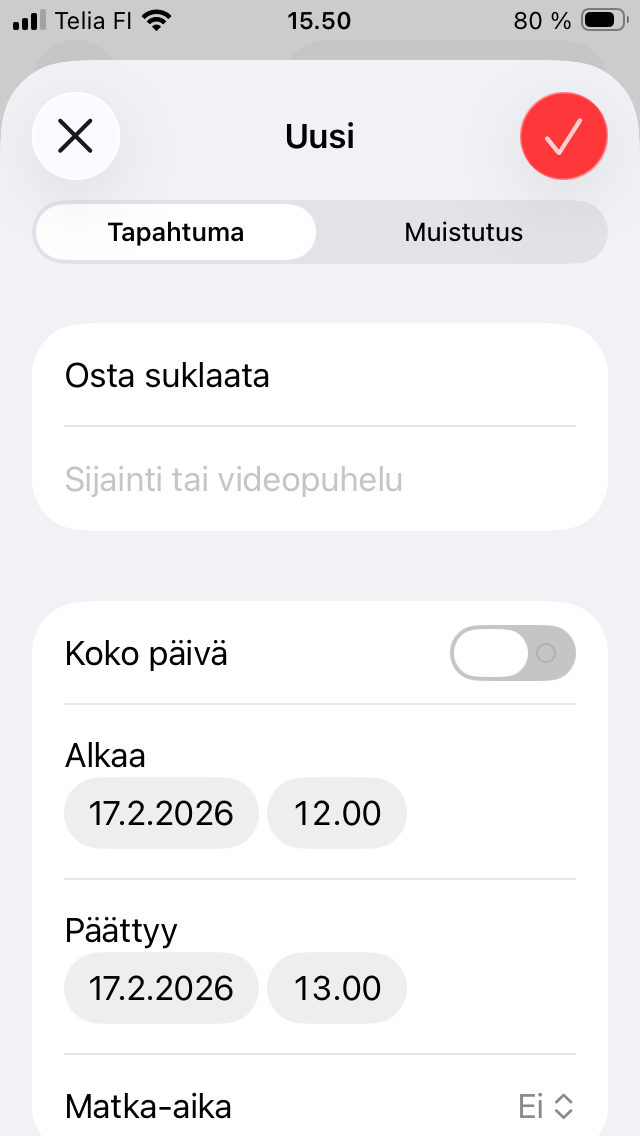Screen dimensions: 640x1136
Task: Switch to the Muistutus segment
Action: 463,233
